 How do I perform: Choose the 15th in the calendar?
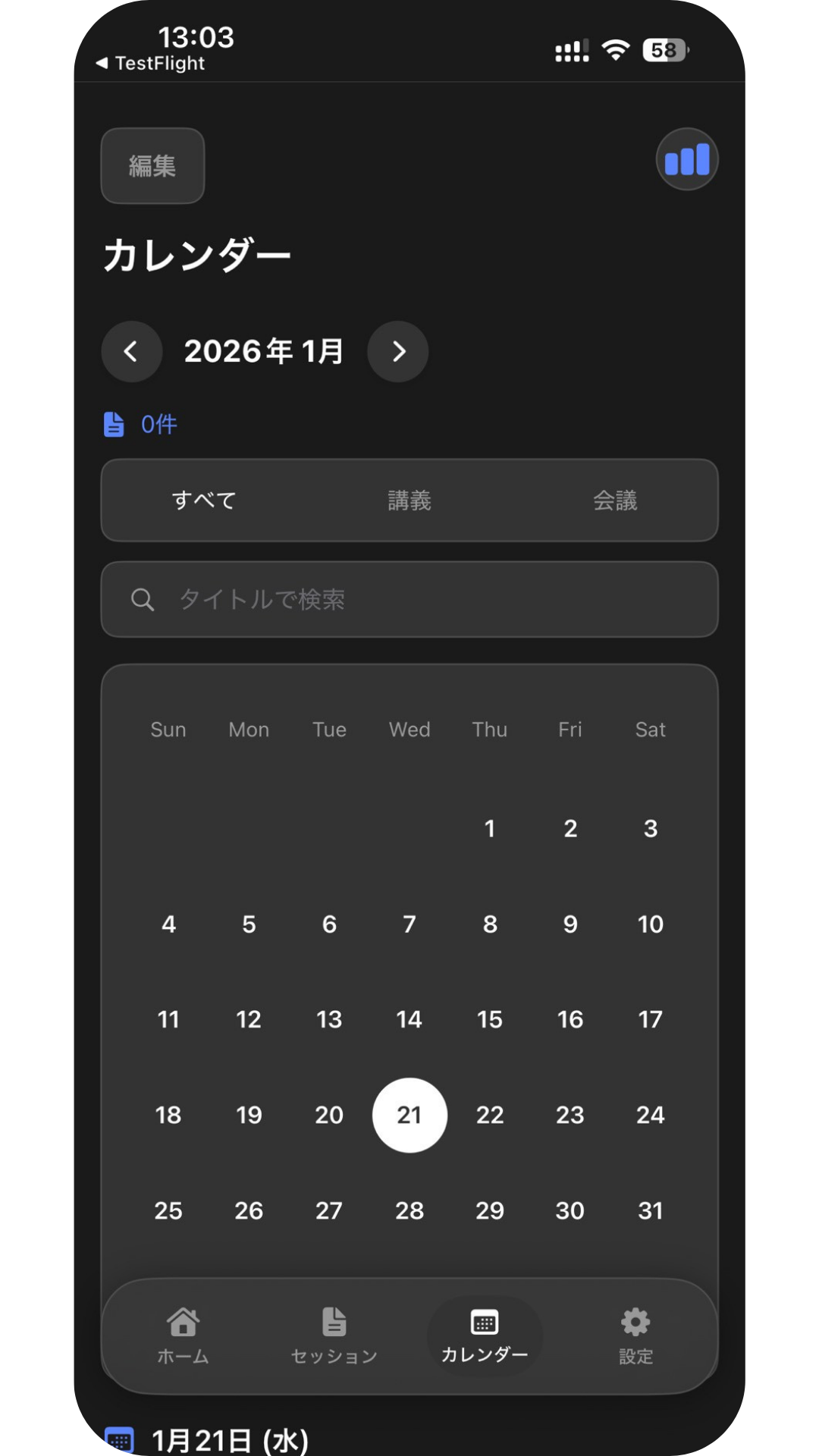[x=490, y=1019]
